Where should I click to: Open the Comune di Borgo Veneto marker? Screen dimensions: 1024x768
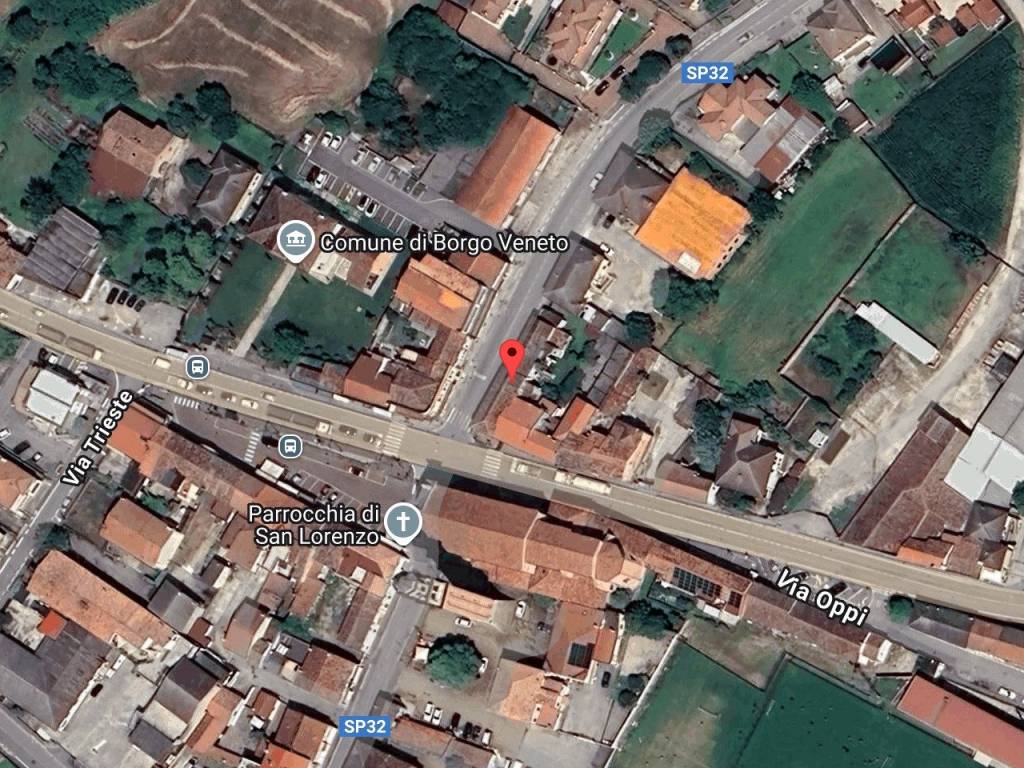pyautogui.click(x=295, y=241)
